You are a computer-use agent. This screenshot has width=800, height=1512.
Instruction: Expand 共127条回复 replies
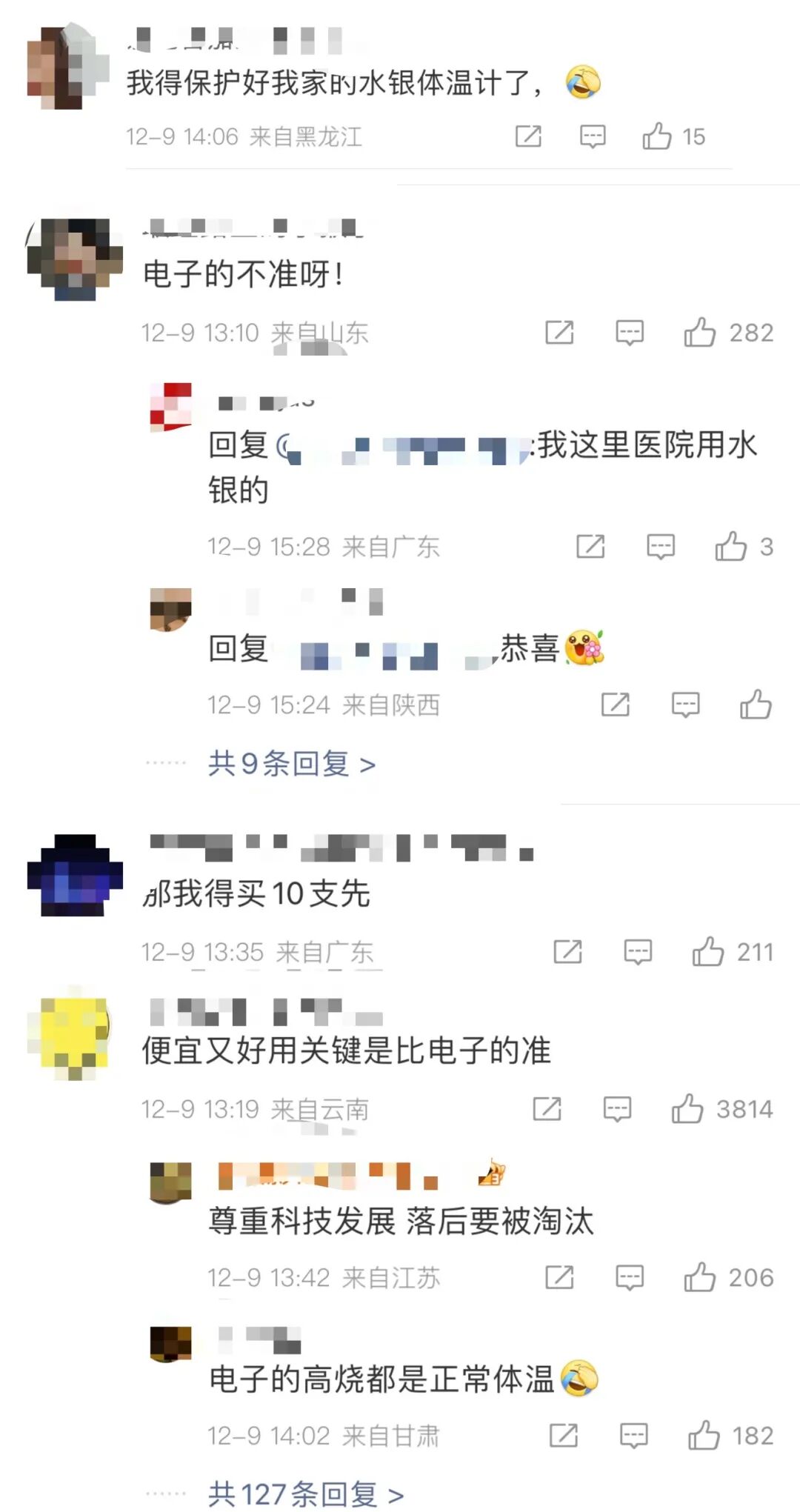coord(306,1493)
